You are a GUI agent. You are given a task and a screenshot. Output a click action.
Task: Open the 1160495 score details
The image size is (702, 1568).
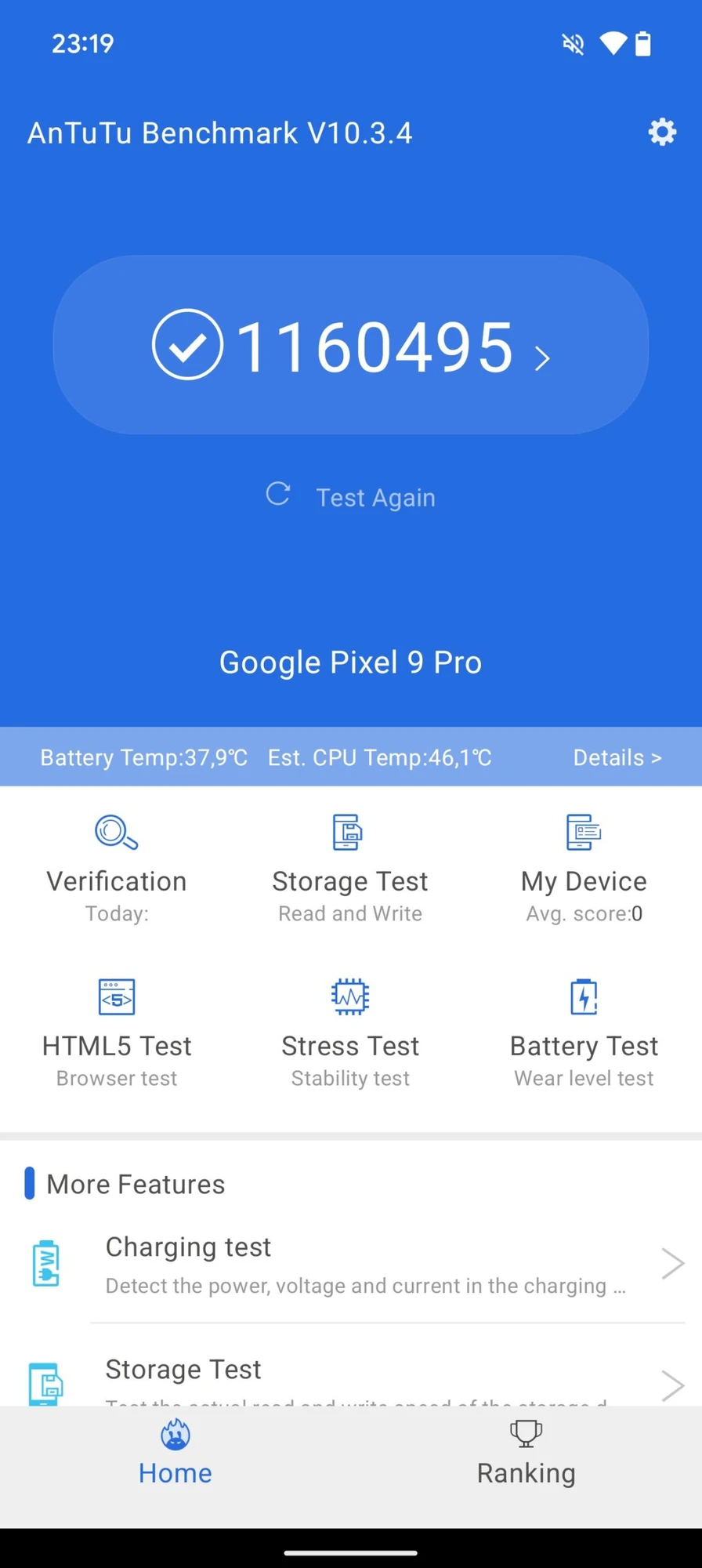click(x=351, y=345)
